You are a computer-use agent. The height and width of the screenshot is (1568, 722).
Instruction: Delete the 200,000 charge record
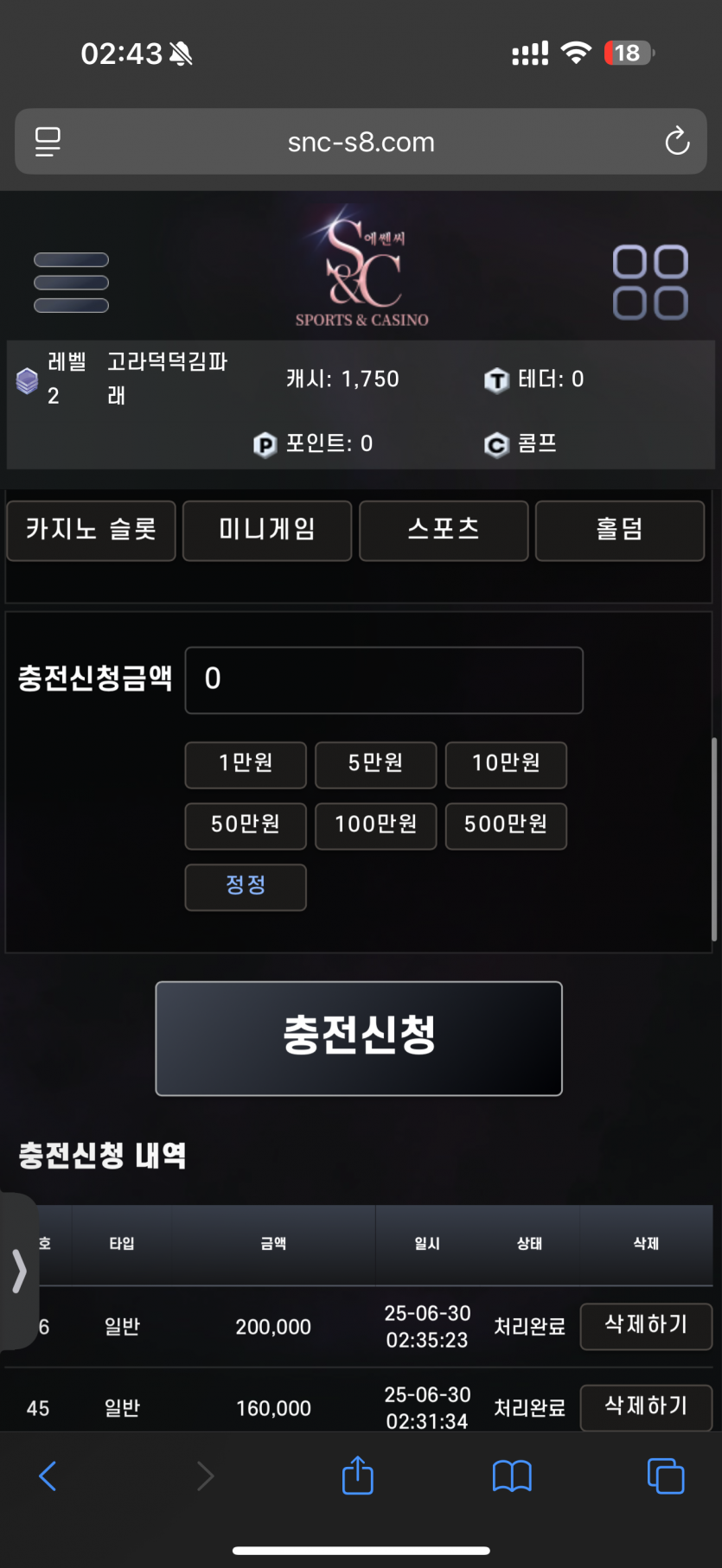tap(646, 1327)
